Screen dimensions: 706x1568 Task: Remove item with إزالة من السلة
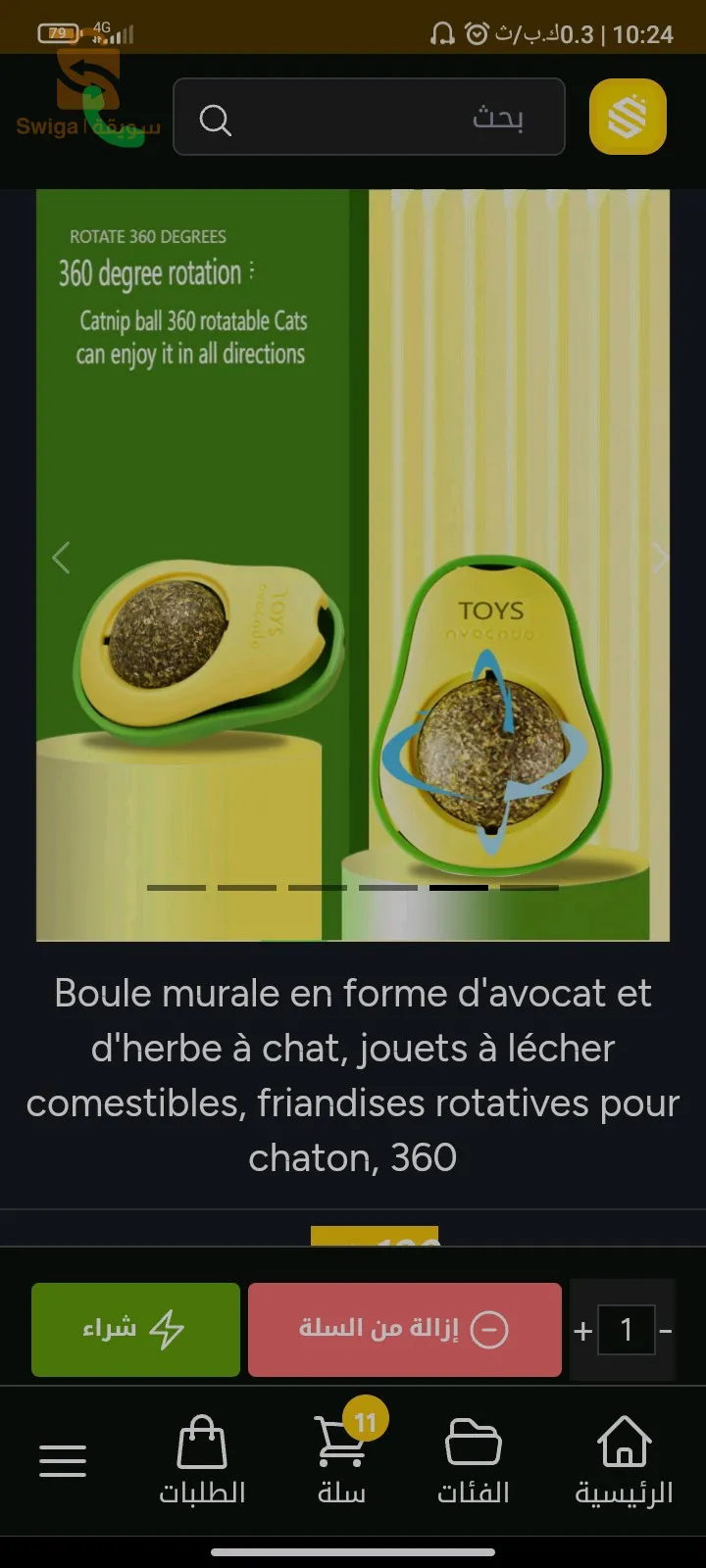pyautogui.click(x=404, y=1330)
